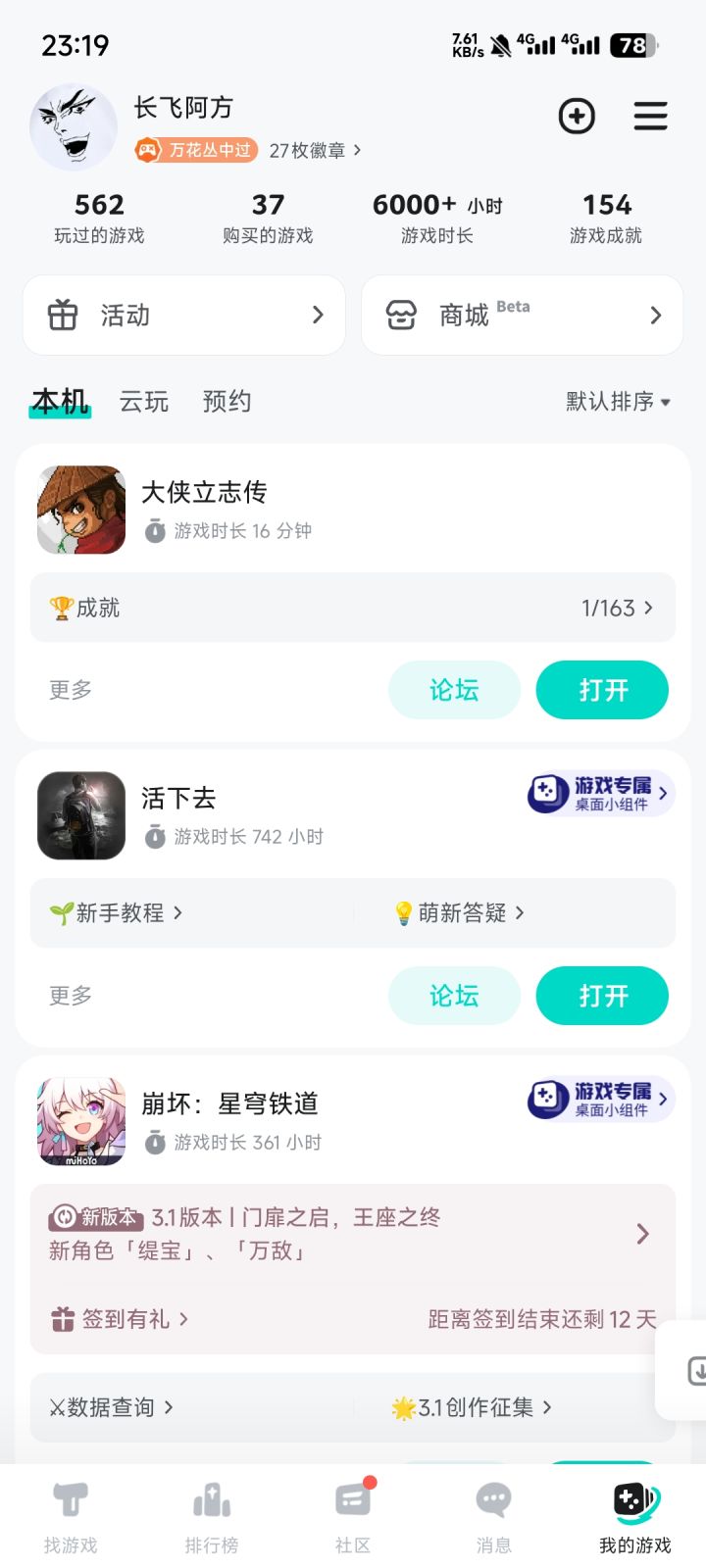Image resolution: width=706 pixels, height=1568 pixels.
Task: View 大侠立志传 achievements 1/163
Action: (353, 608)
